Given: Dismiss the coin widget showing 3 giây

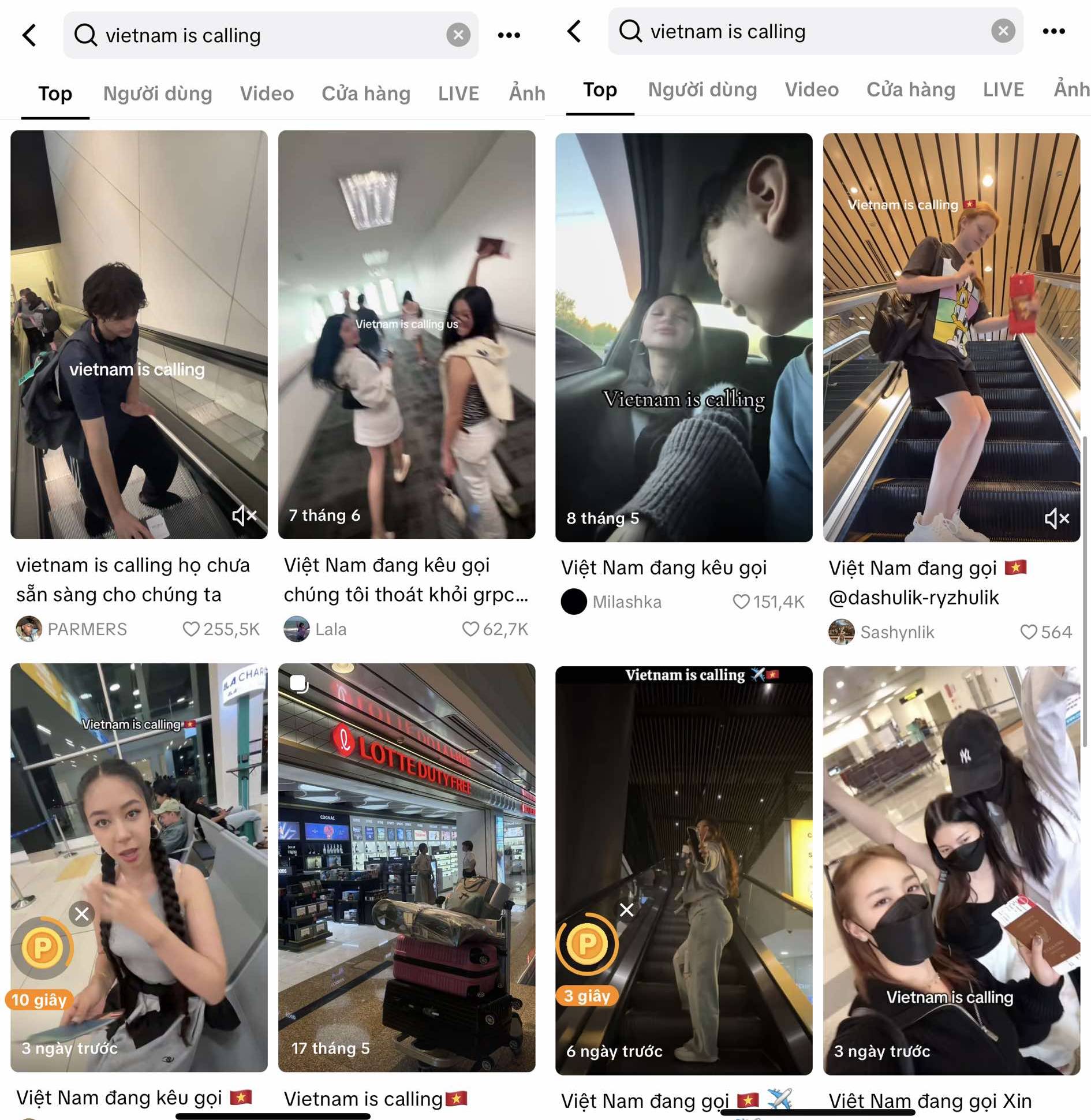Looking at the screenshot, I should [x=626, y=910].
